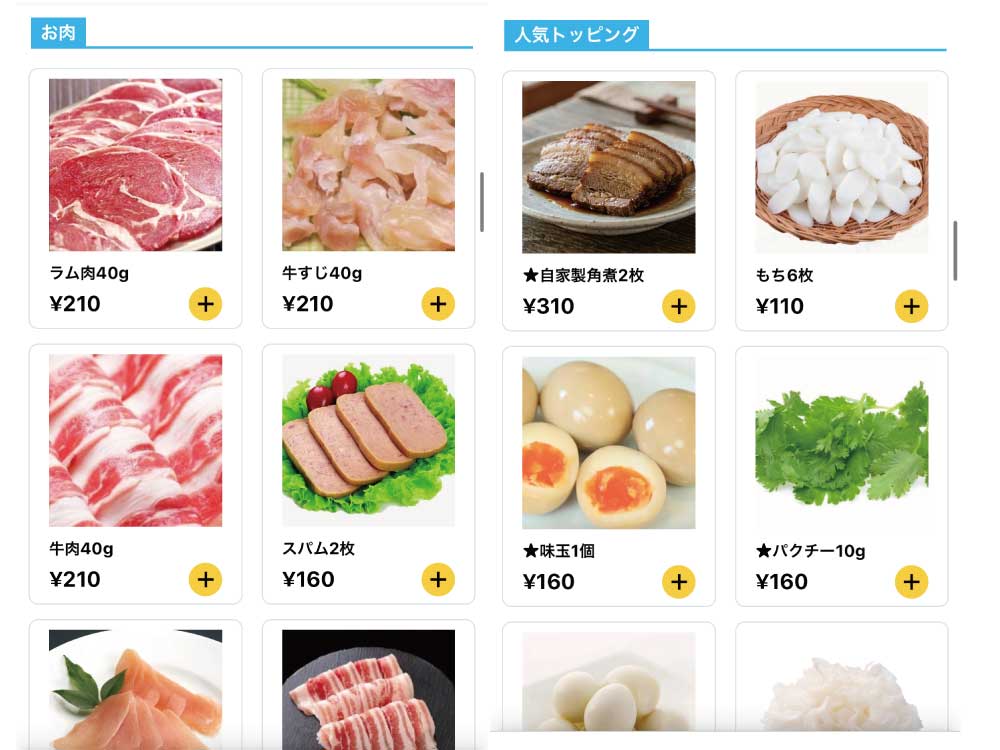Add スパム2枚 to the order
The height and width of the screenshot is (750, 1000).
[x=438, y=579]
